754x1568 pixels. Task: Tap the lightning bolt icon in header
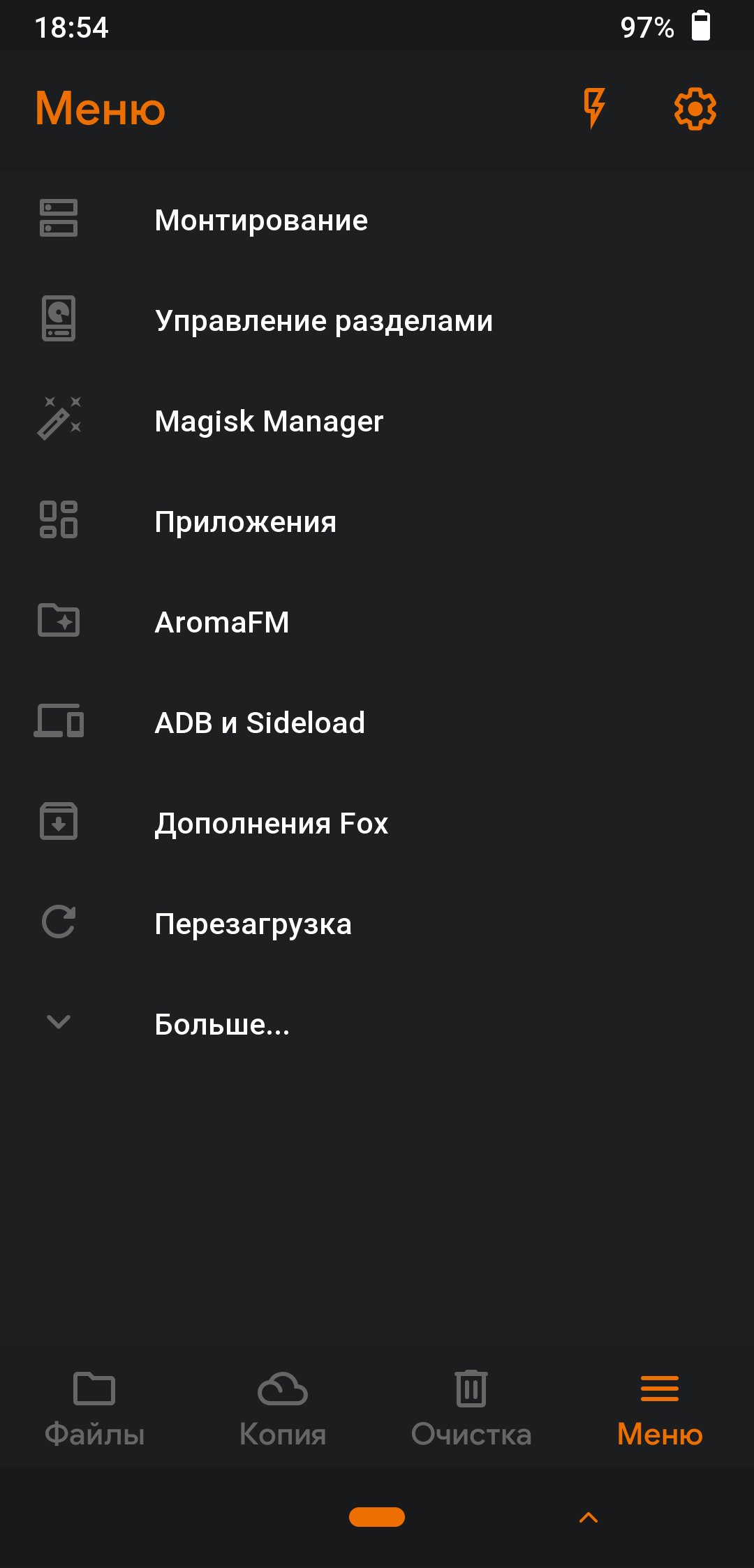(594, 108)
